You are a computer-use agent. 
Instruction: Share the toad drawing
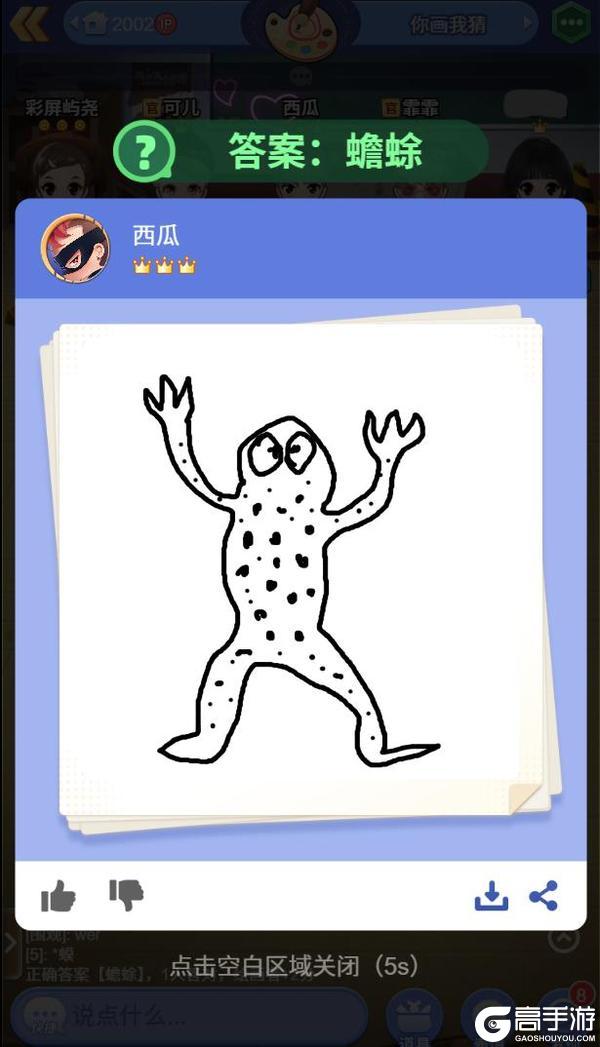tap(543, 896)
